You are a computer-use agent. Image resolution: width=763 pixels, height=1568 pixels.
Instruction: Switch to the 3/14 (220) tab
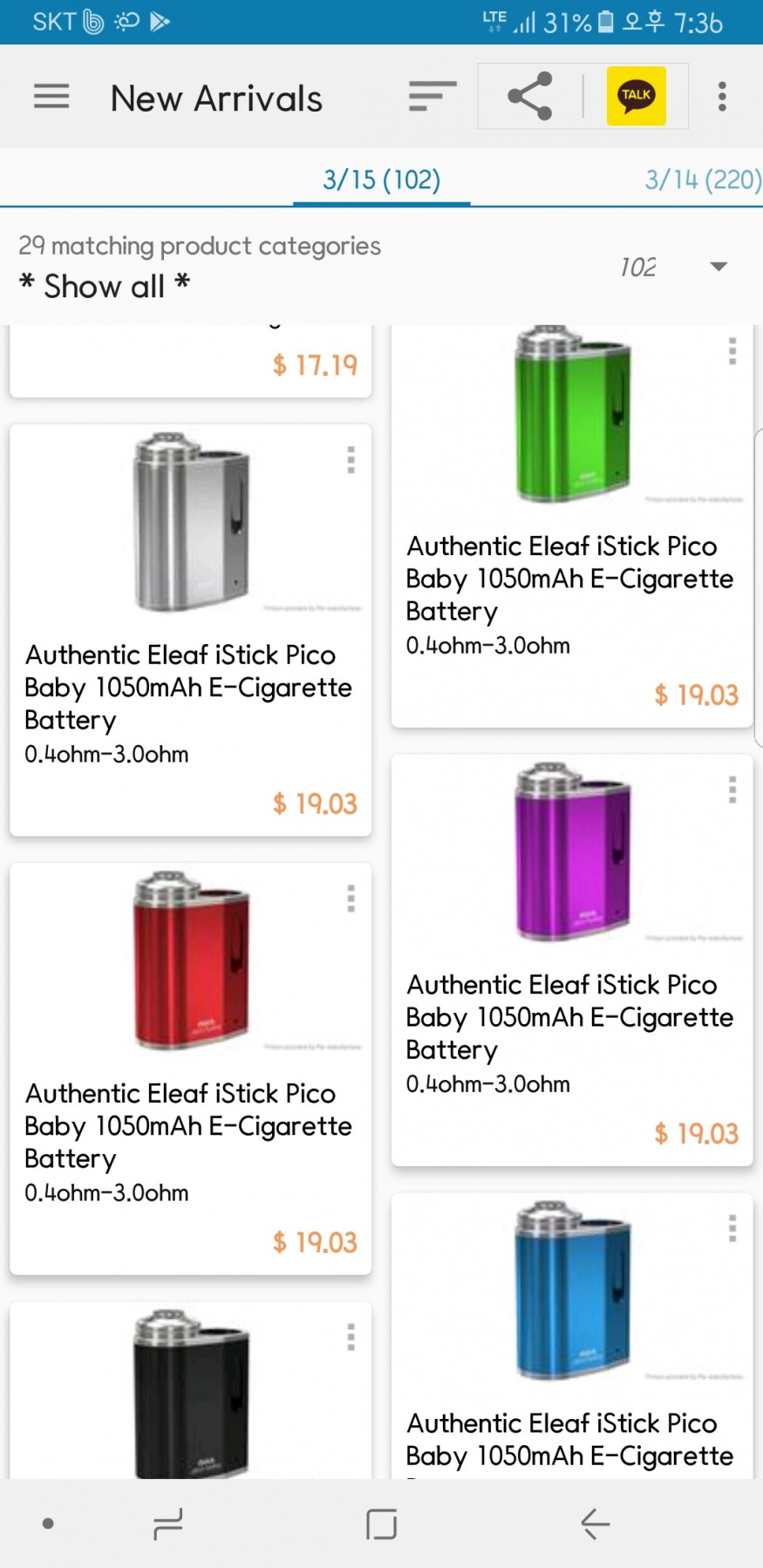(702, 180)
